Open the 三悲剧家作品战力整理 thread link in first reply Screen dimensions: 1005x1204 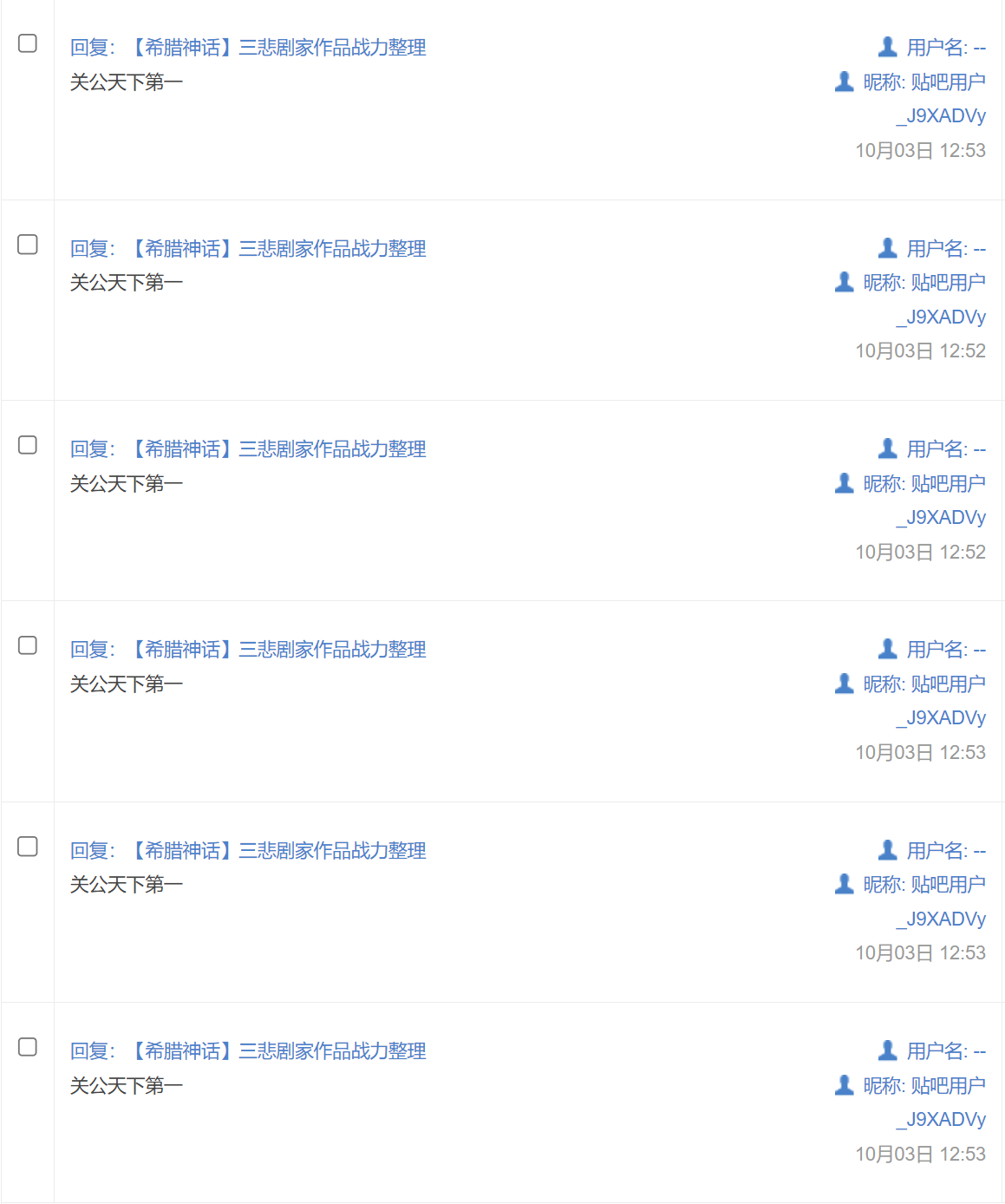(277, 48)
